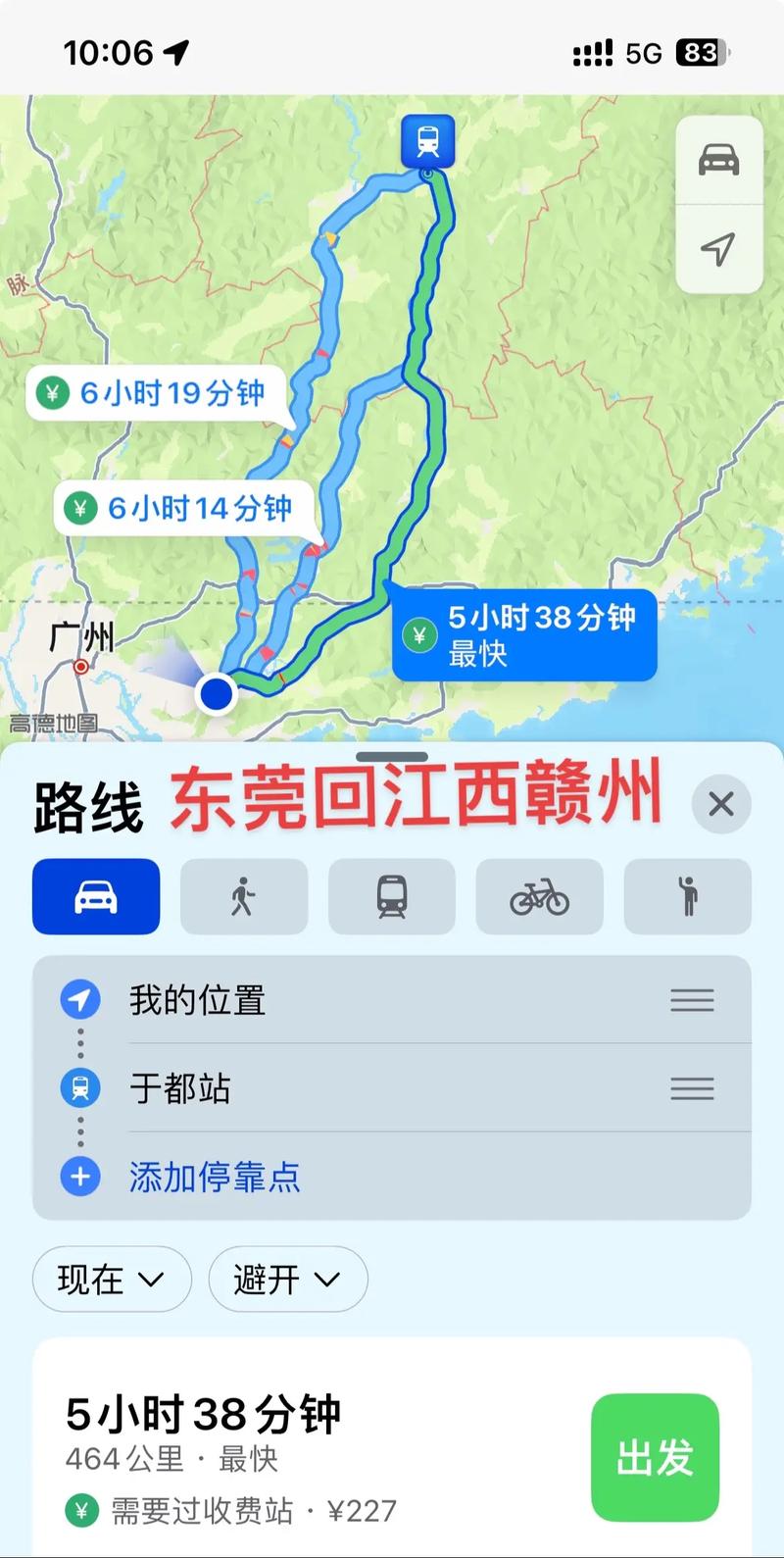Select the fastest 5小时38分钟 route
The width and height of the screenshot is (784, 1558).
(x=522, y=634)
